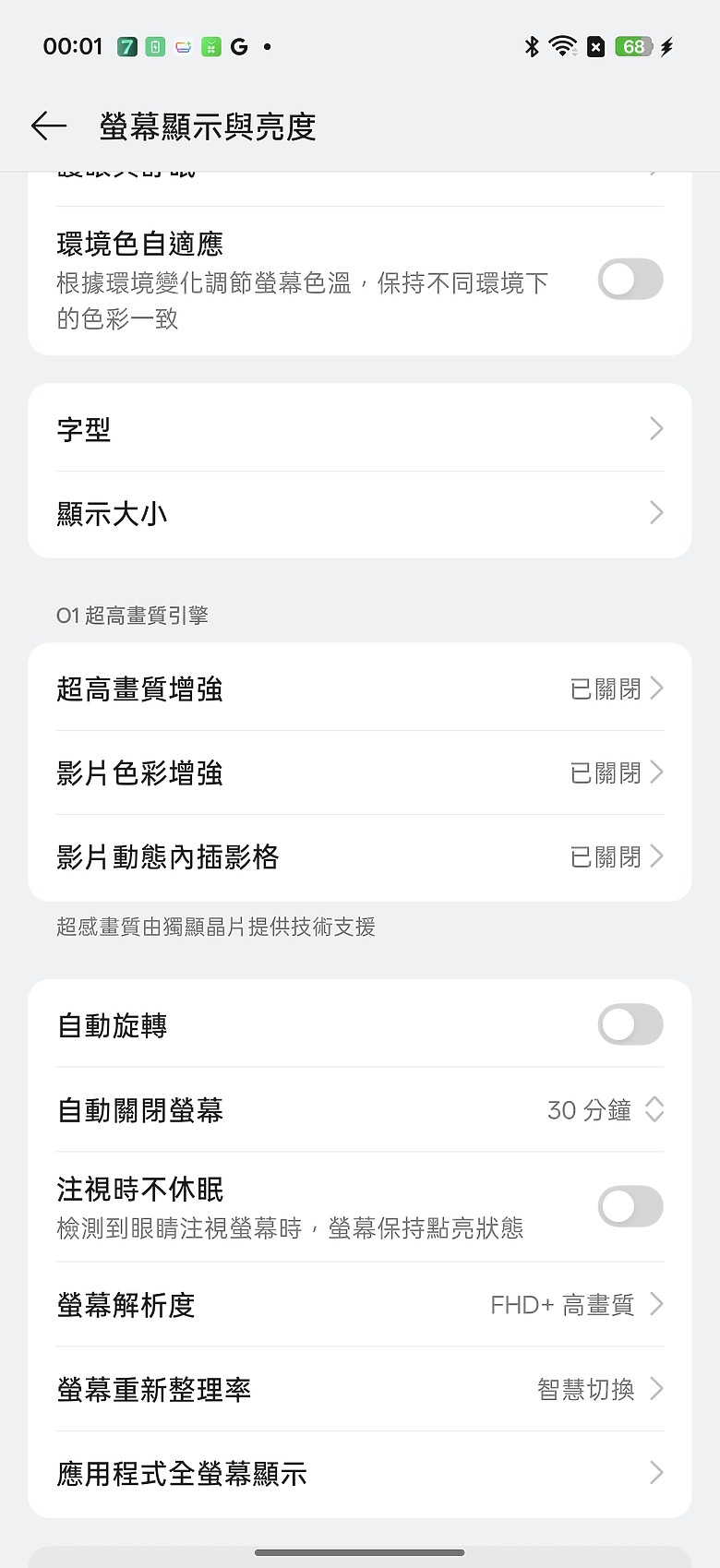Viewport: 720px width, 1568px height.
Task: Expand the 字型 font options
Action: point(359,428)
